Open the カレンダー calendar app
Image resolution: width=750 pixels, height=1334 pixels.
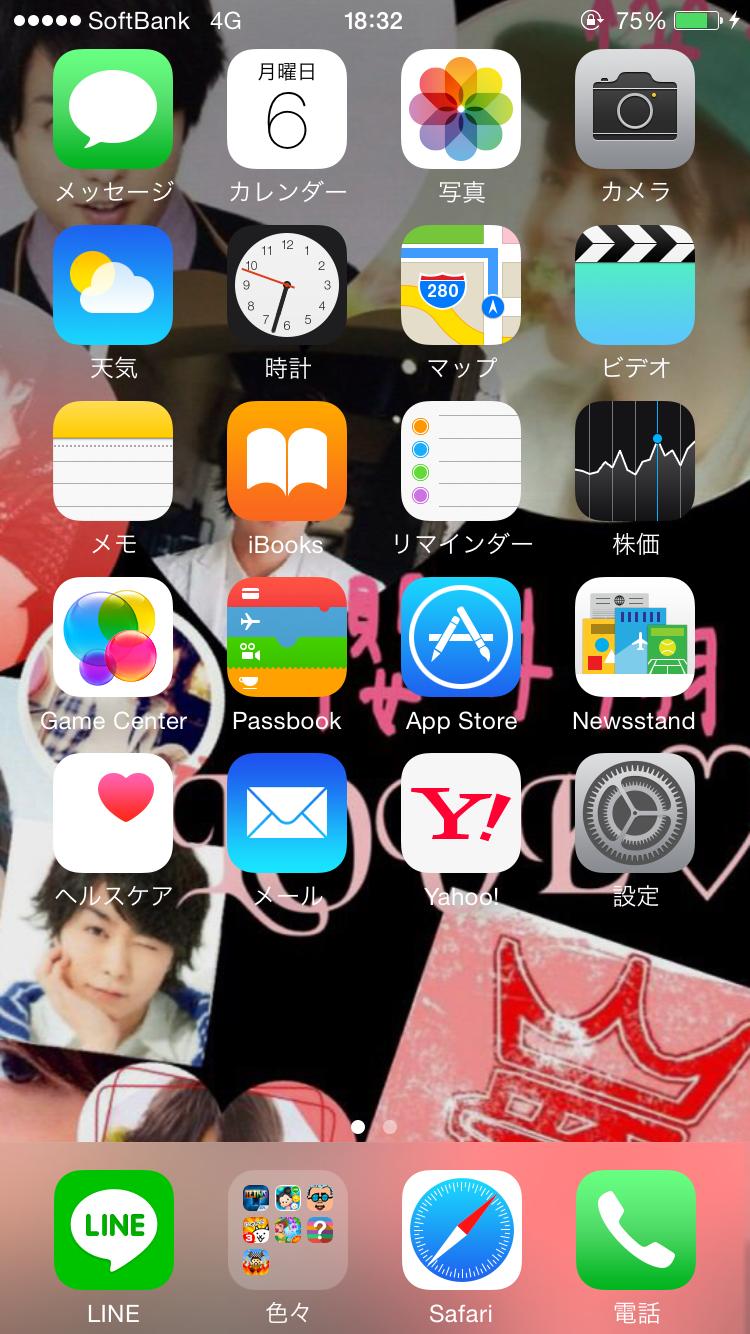(287, 109)
